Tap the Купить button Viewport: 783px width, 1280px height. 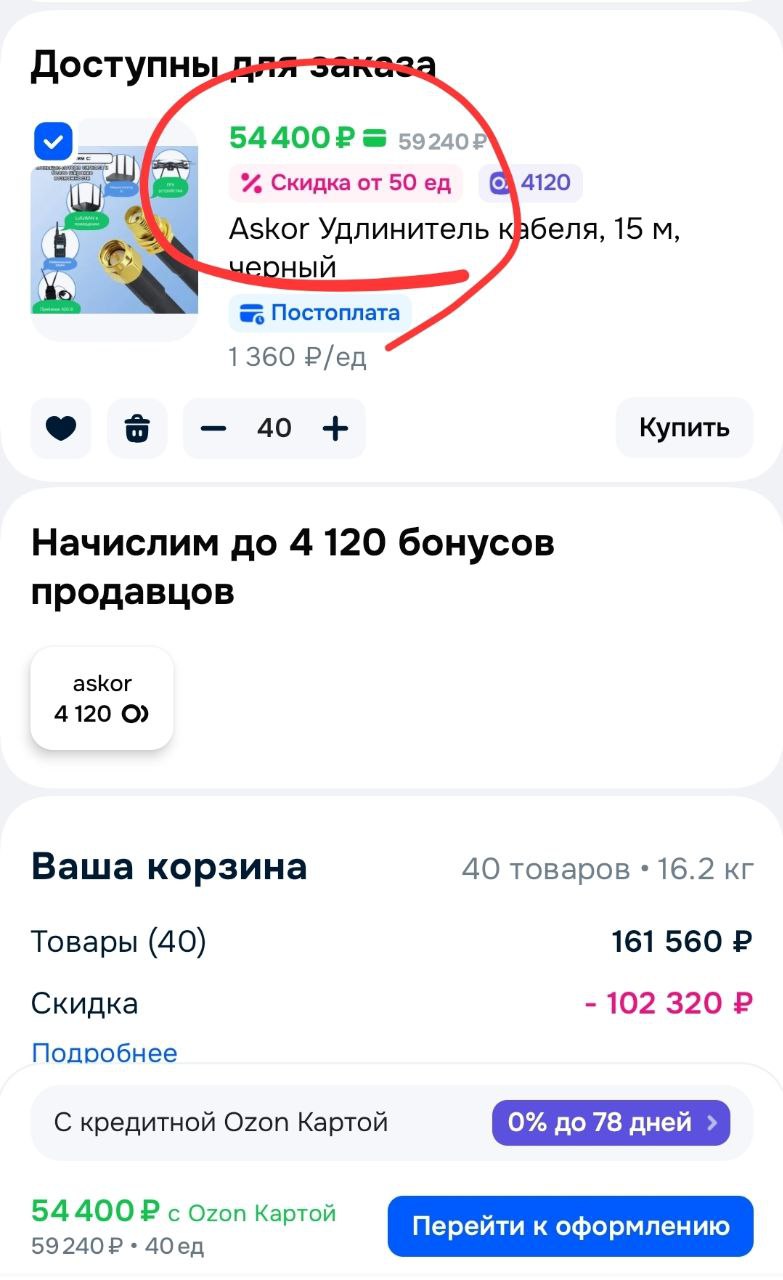684,428
